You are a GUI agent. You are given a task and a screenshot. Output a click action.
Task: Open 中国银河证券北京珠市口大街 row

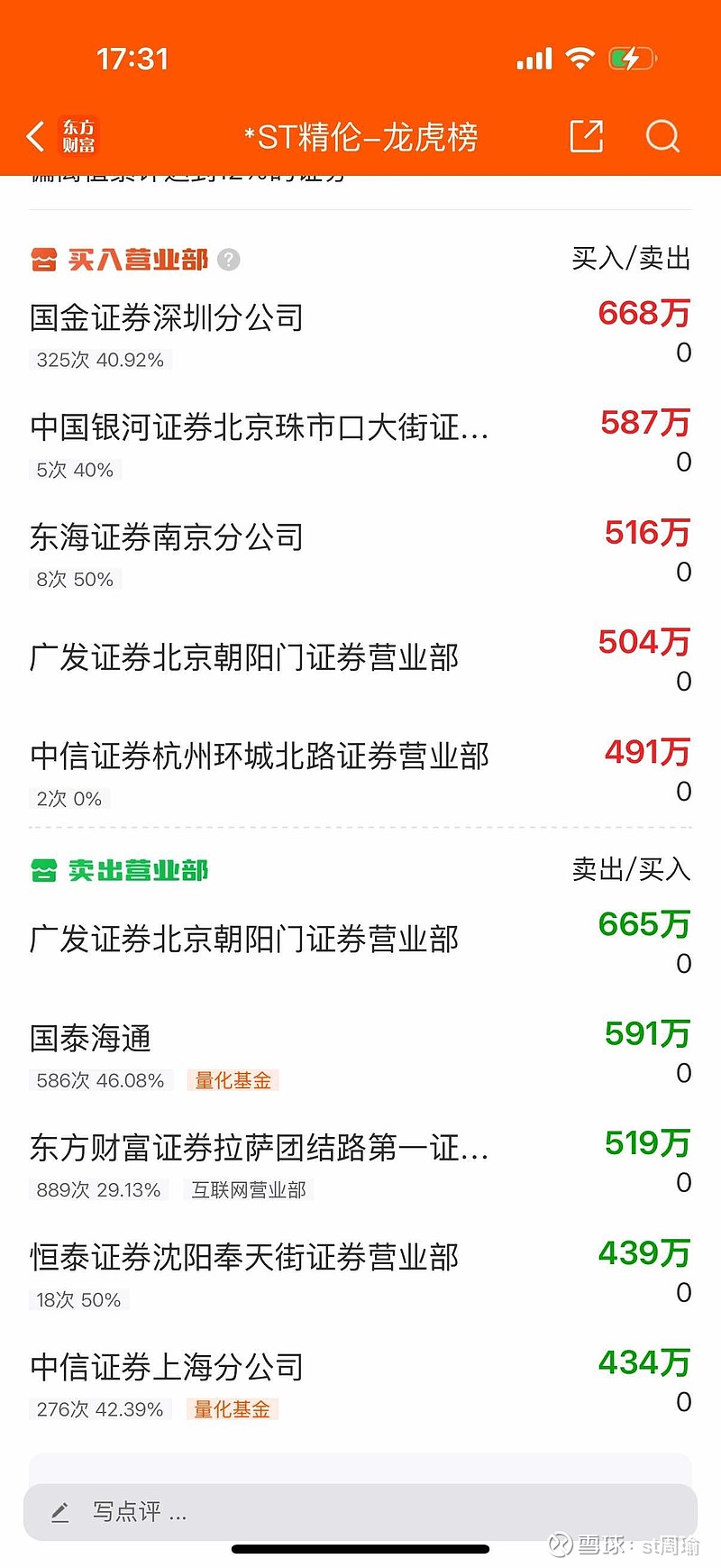pos(360,444)
